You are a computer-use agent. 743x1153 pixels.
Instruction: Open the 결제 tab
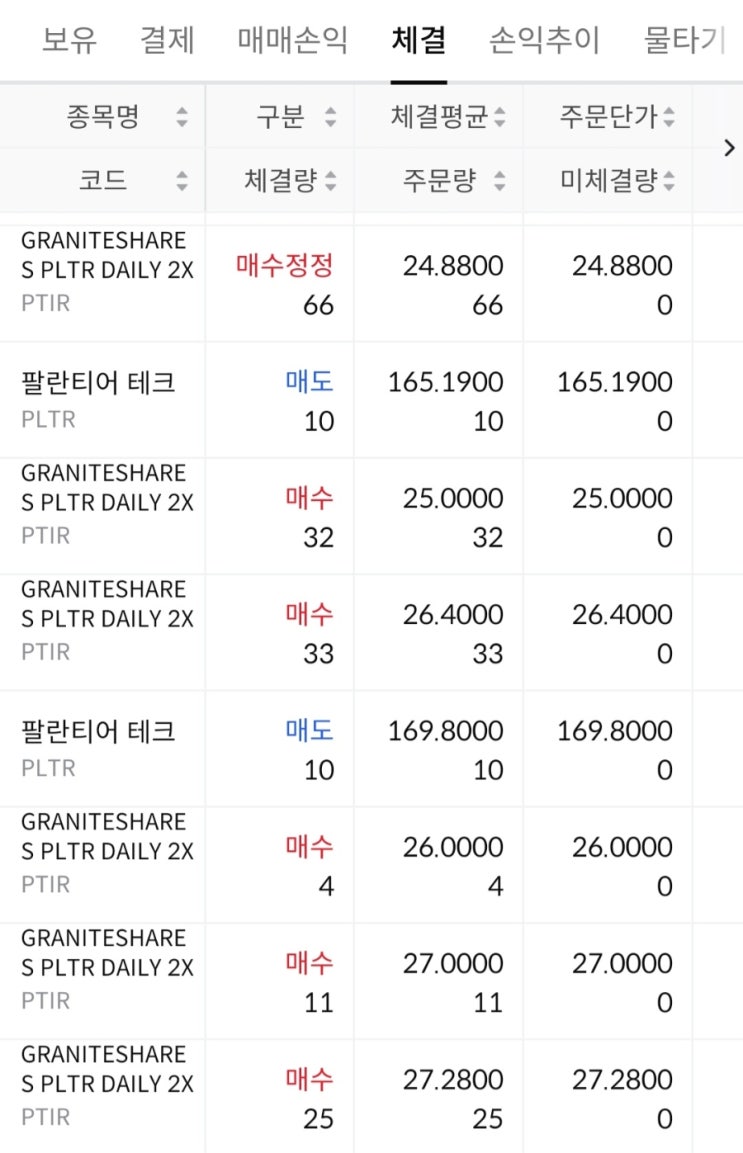tap(166, 41)
